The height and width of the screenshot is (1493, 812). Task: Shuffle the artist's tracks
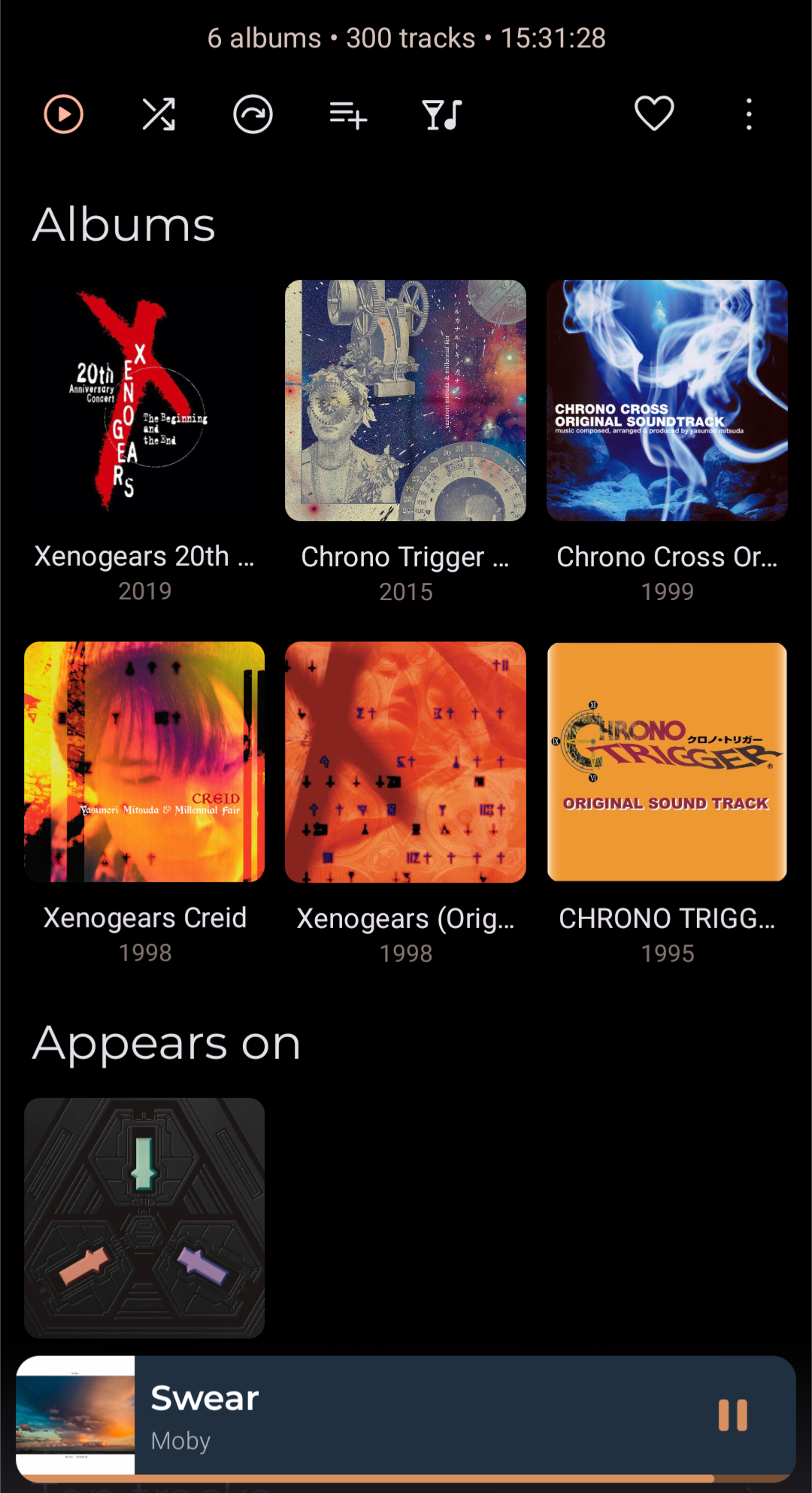(159, 114)
